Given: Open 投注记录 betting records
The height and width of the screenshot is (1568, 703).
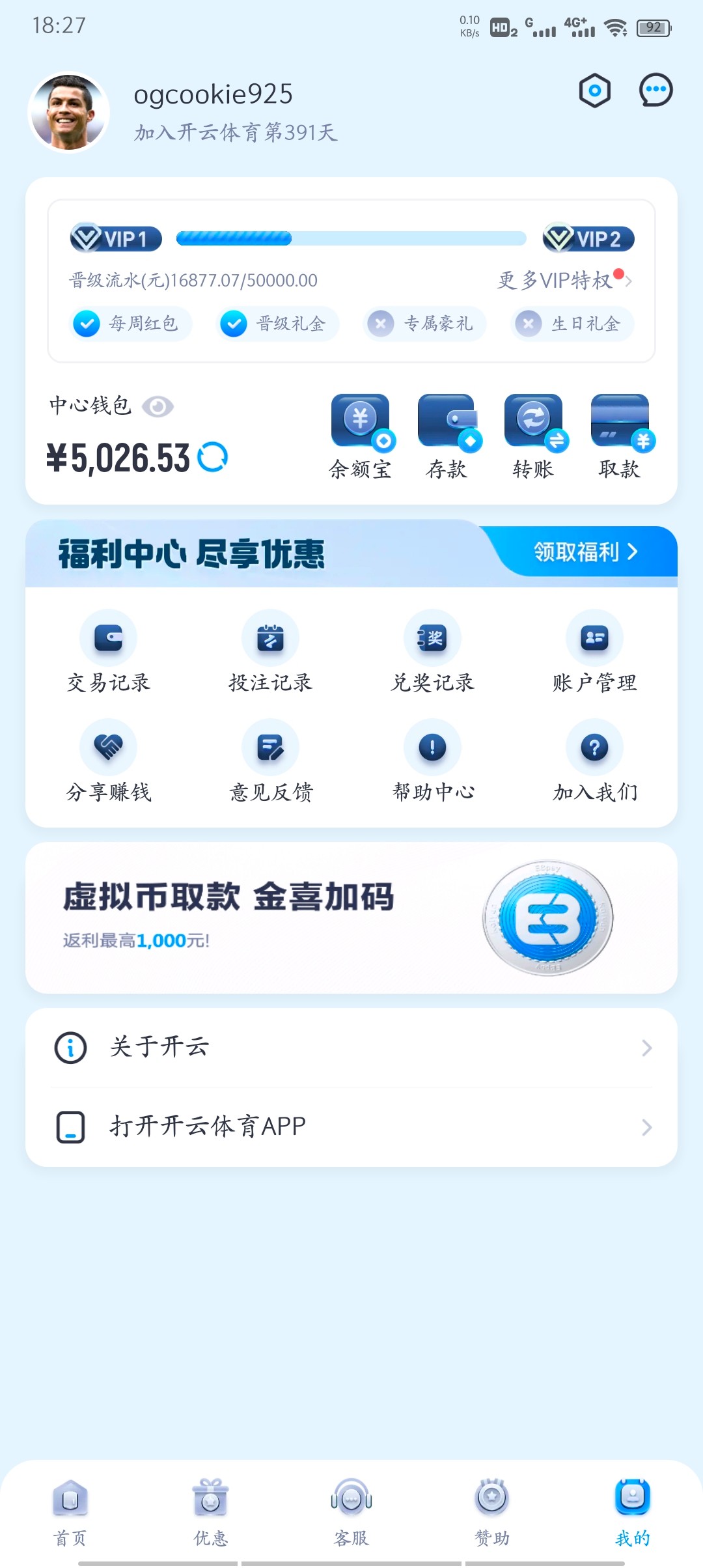Looking at the screenshot, I should [270, 651].
